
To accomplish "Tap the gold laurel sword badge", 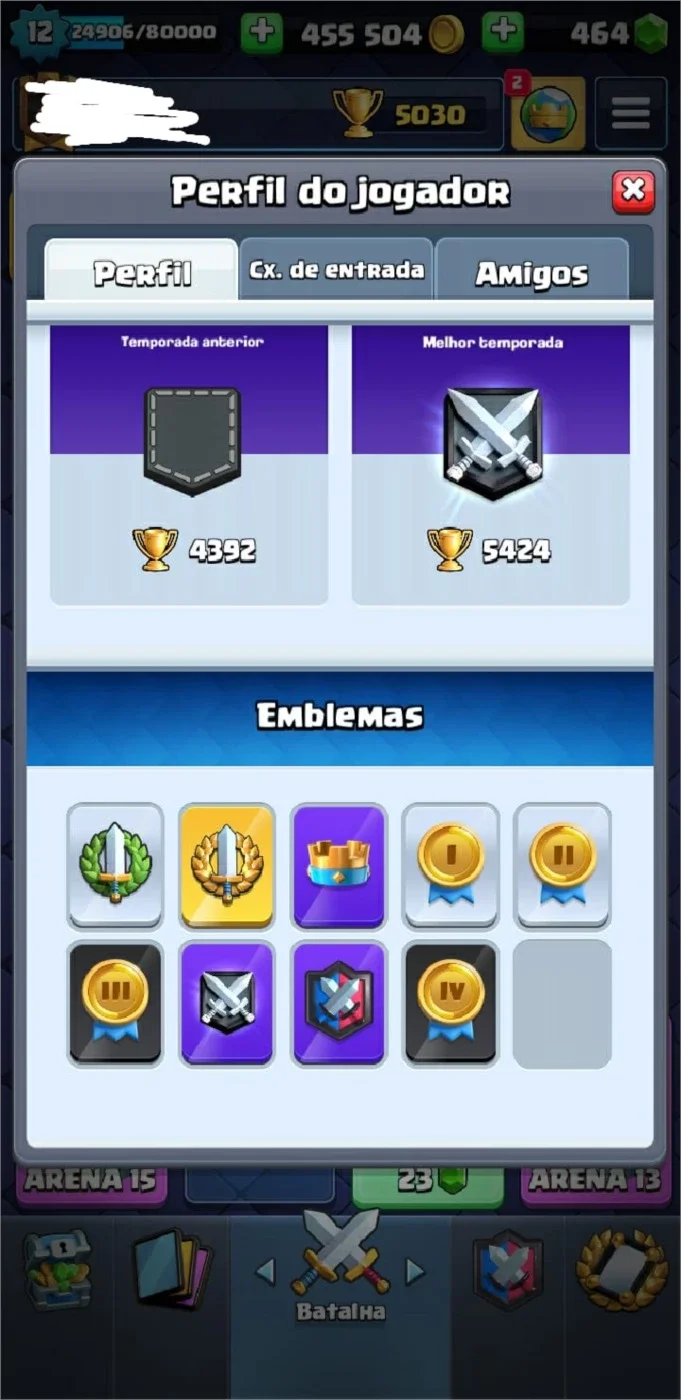I will [x=227, y=865].
